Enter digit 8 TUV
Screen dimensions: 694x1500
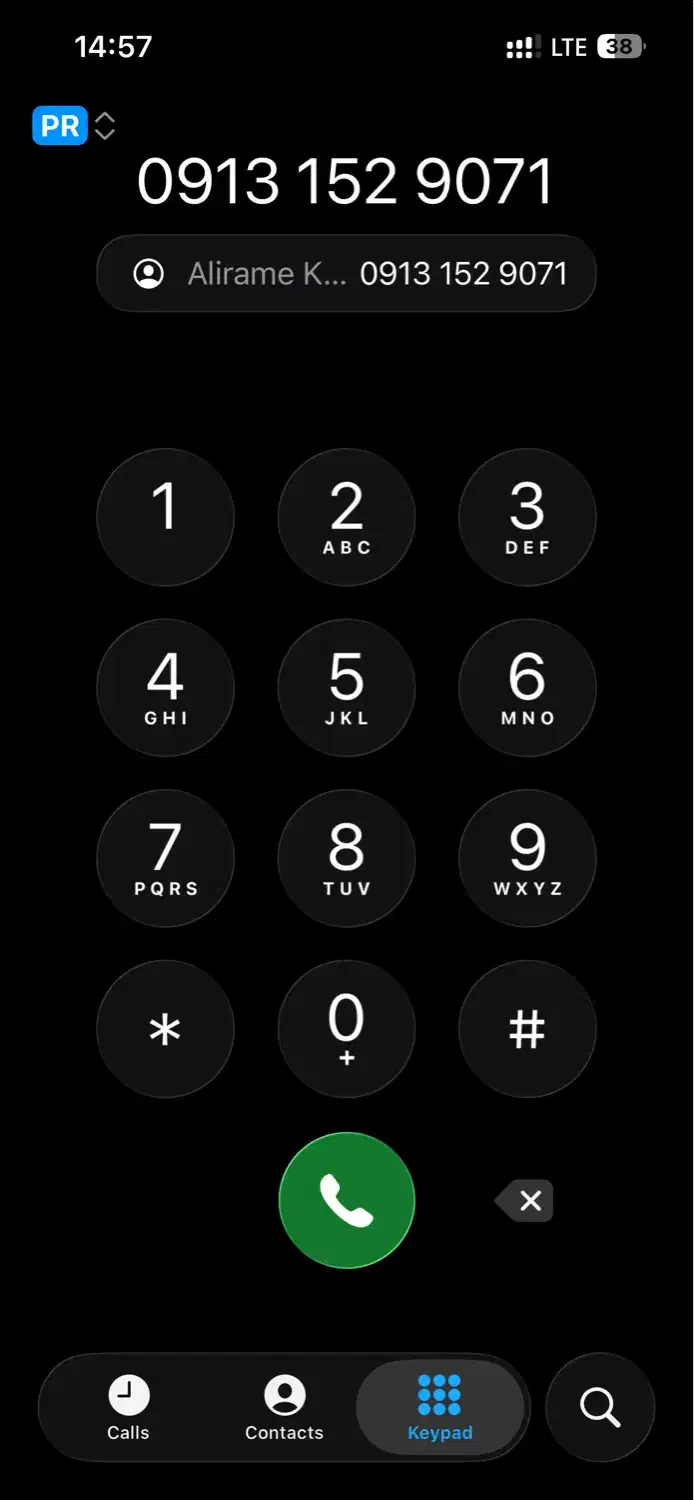click(346, 857)
